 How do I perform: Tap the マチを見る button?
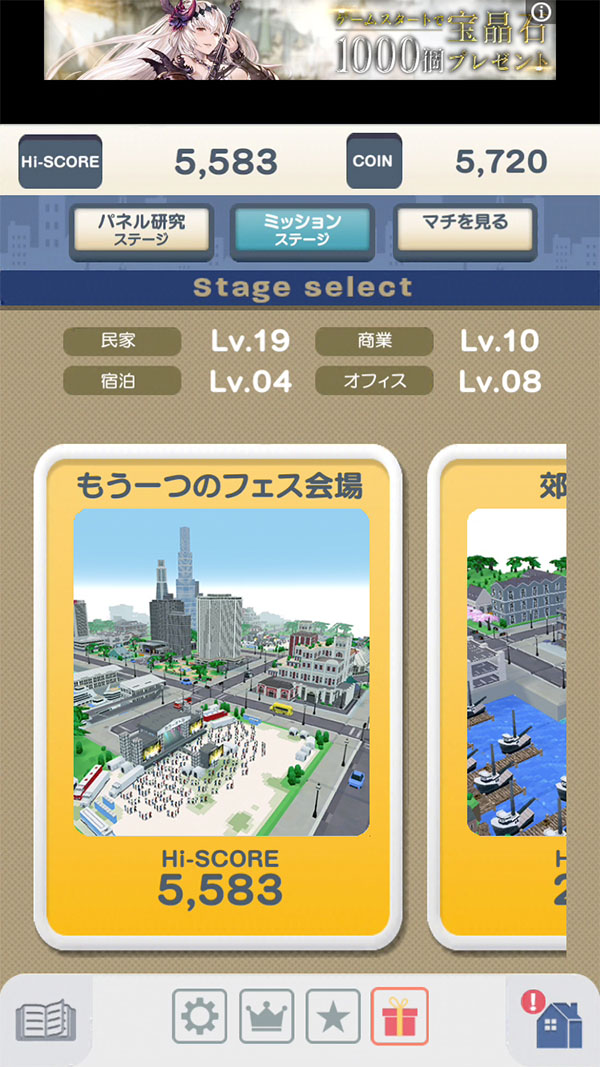click(465, 229)
